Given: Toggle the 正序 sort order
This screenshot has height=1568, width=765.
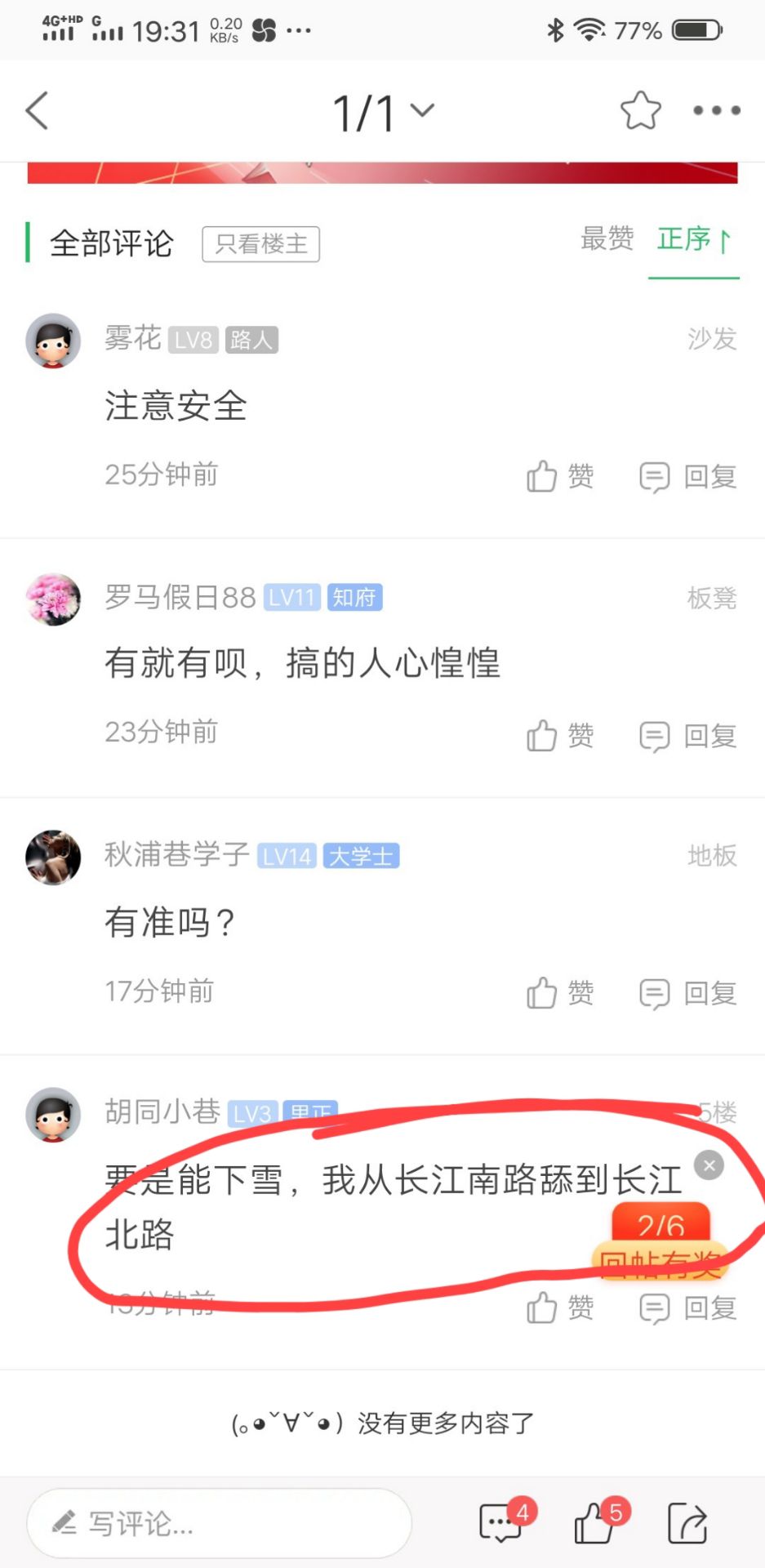Looking at the screenshot, I should click(x=694, y=239).
